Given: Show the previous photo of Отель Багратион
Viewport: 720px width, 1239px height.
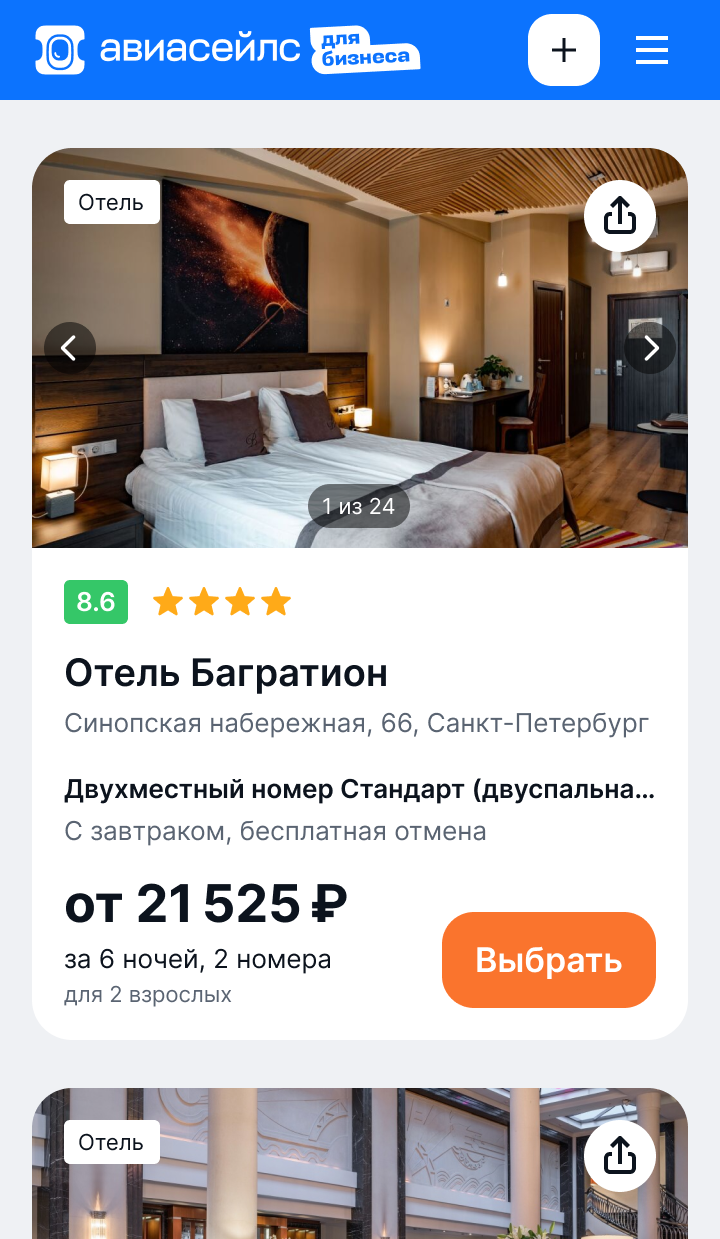Looking at the screenshot, I should tap(70, 348).
